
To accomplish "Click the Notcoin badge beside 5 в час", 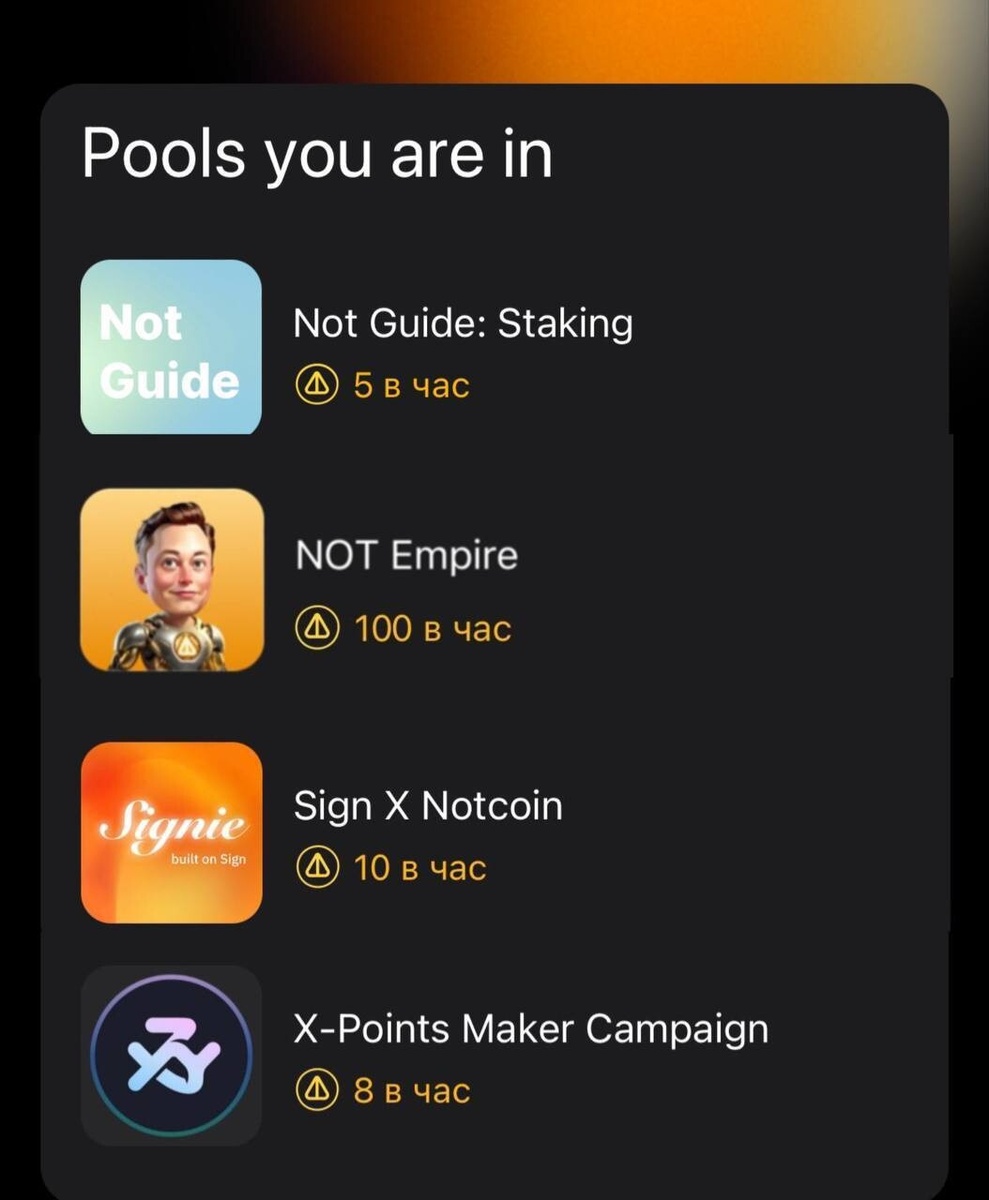I will [316, 383].
